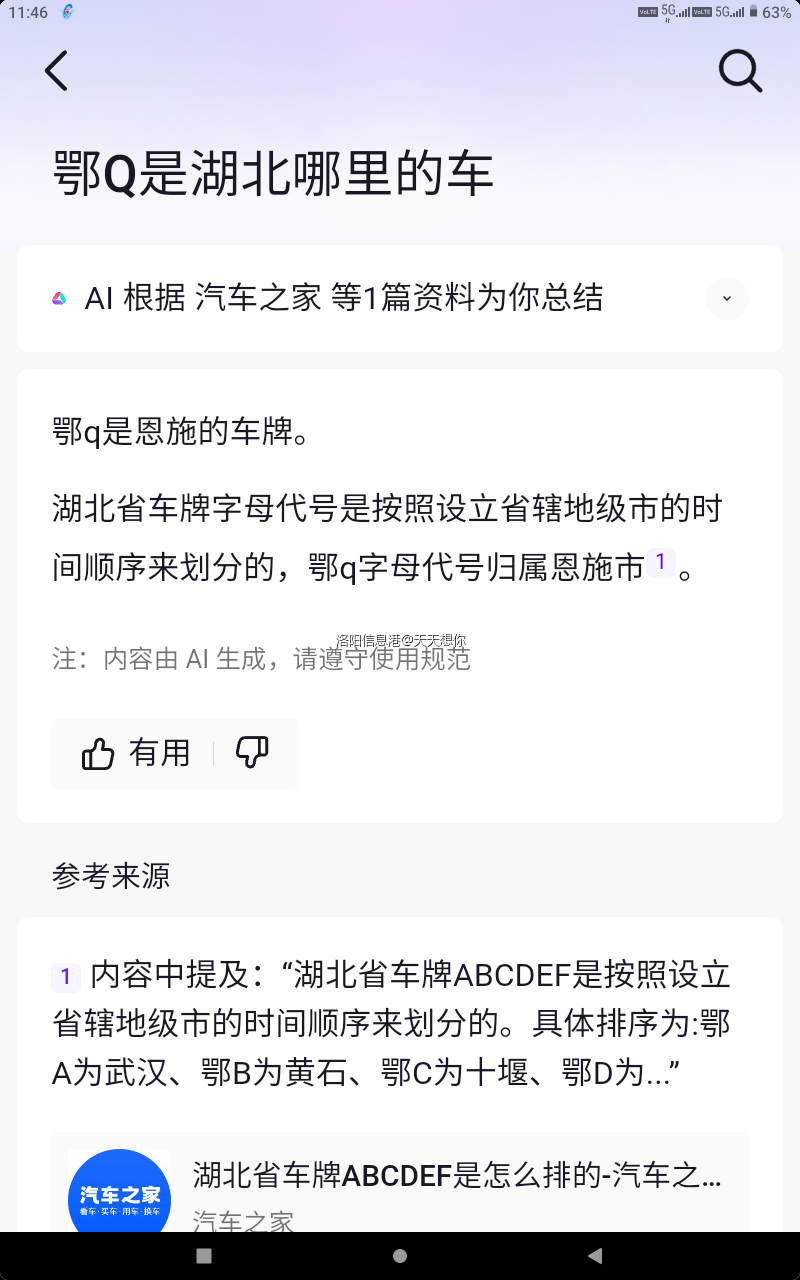Click the back arrow at top left
This screenshot has height=1280, width=800.
point(56,72)
